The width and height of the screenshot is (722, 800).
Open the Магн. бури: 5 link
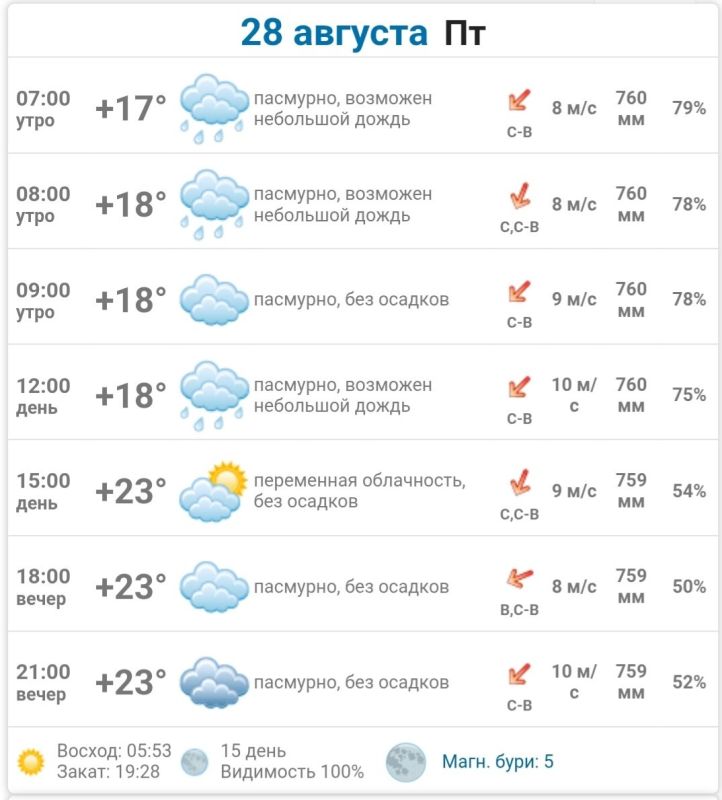click(x=497, y=762)
